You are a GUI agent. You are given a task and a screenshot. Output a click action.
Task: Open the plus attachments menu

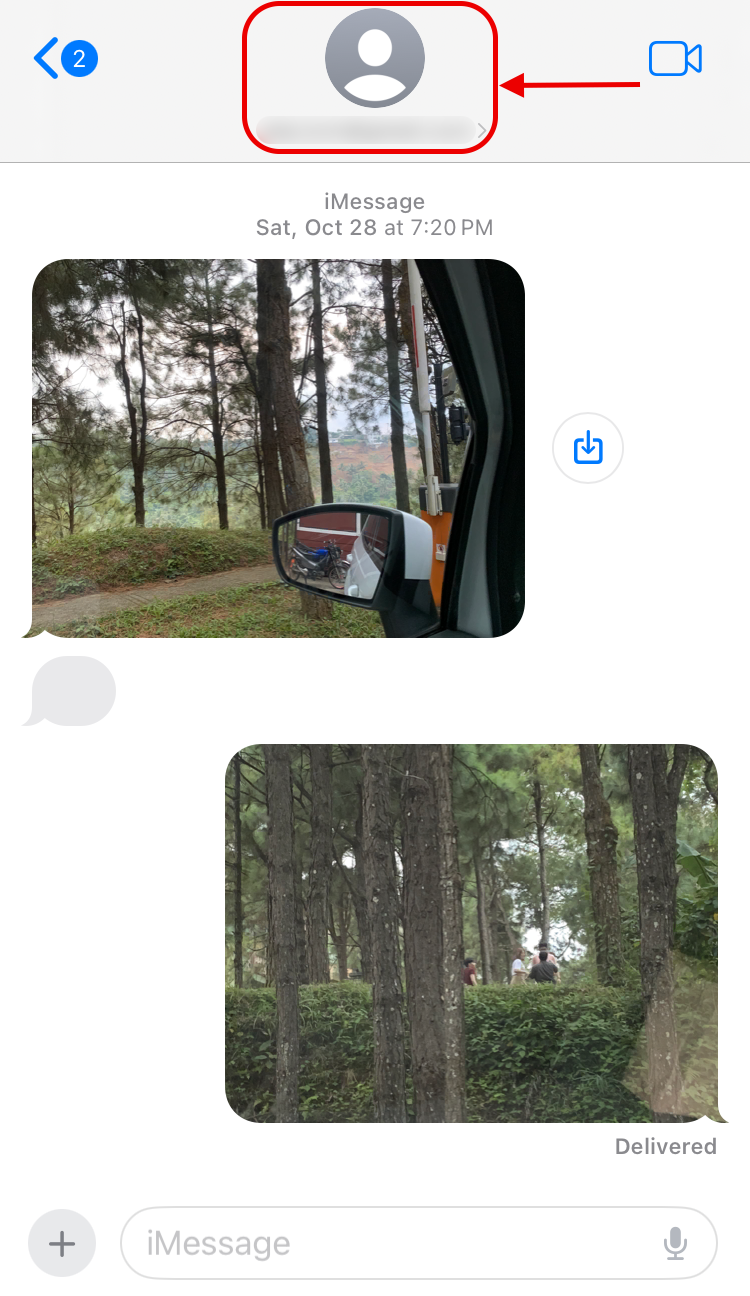point(62,1243)
